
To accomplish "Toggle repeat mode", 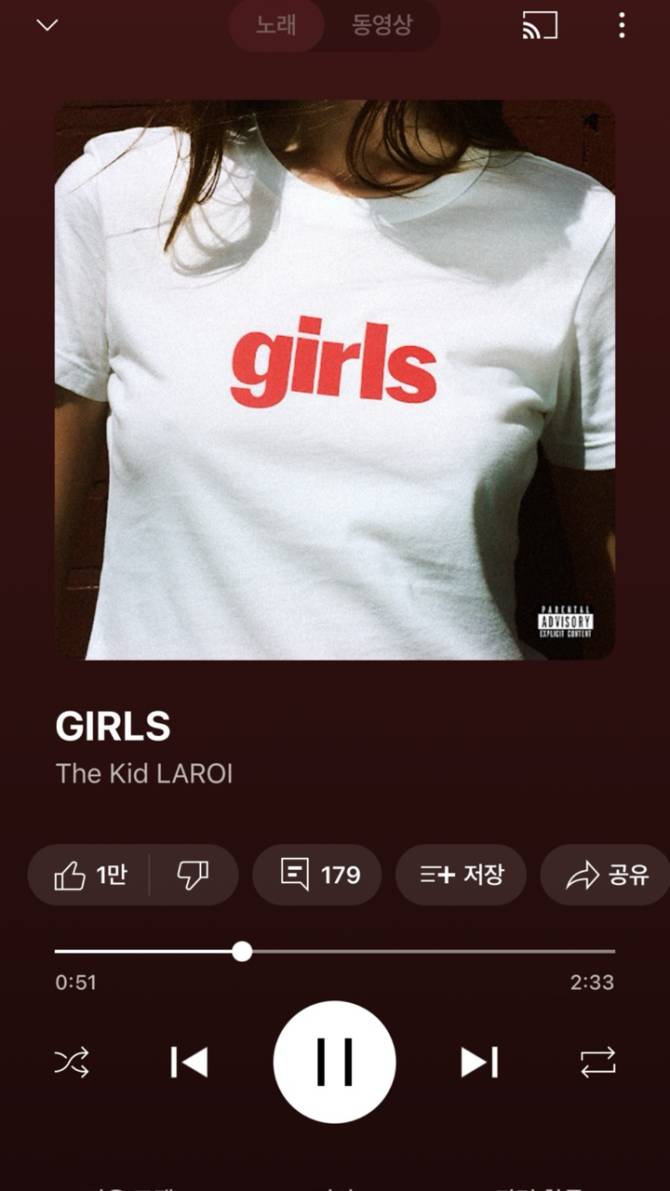I will 598,1062.
